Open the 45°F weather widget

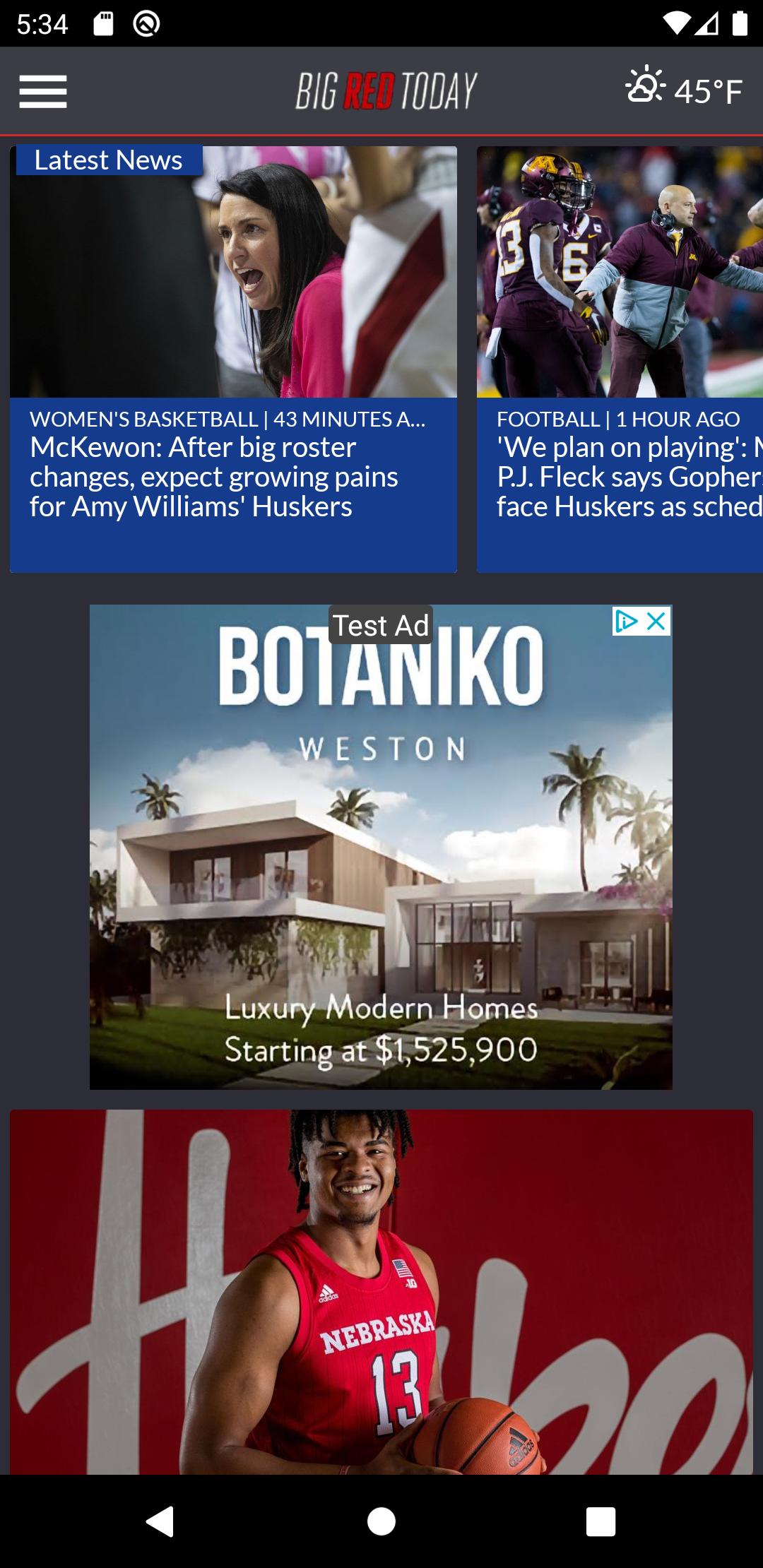coord(684,90)
